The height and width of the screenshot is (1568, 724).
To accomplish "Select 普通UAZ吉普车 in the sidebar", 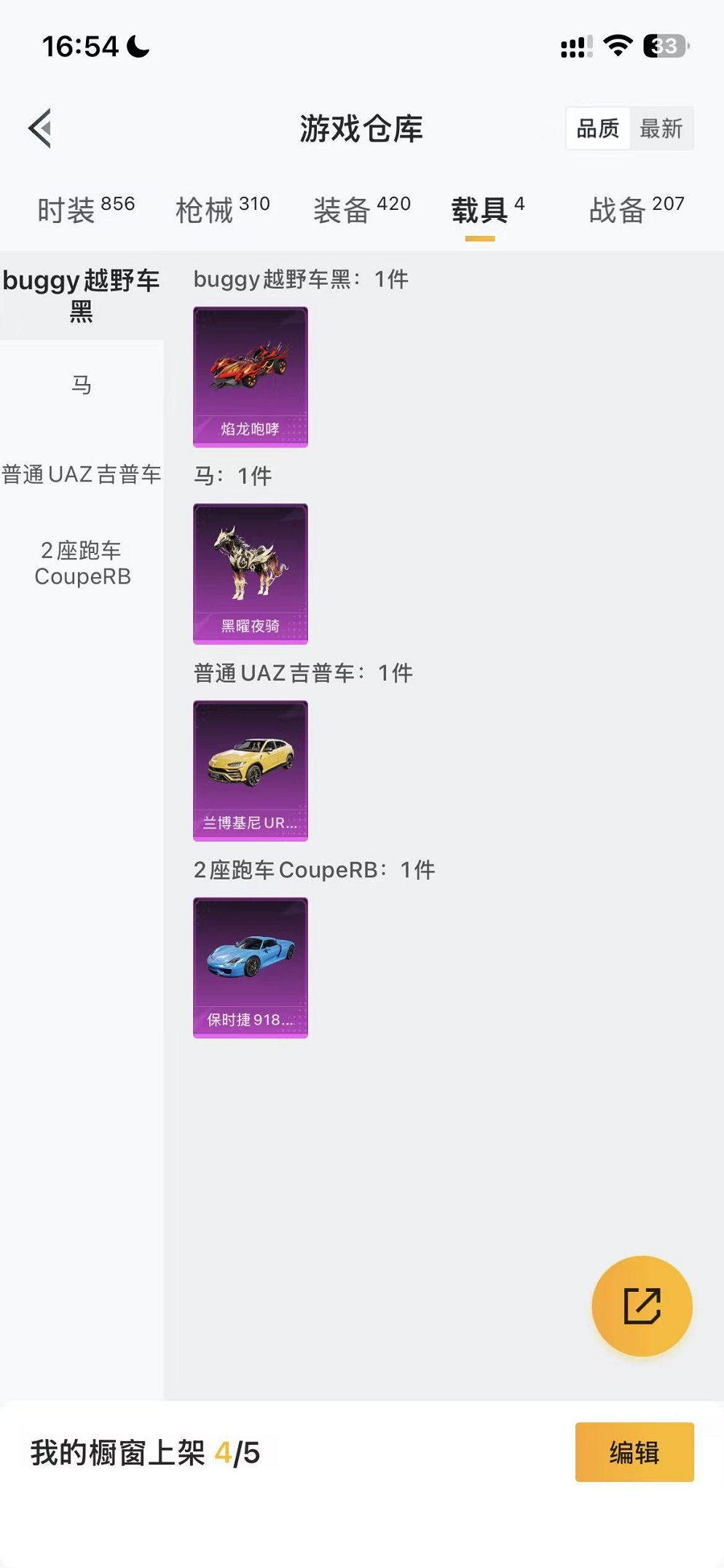I will [82, 474].
